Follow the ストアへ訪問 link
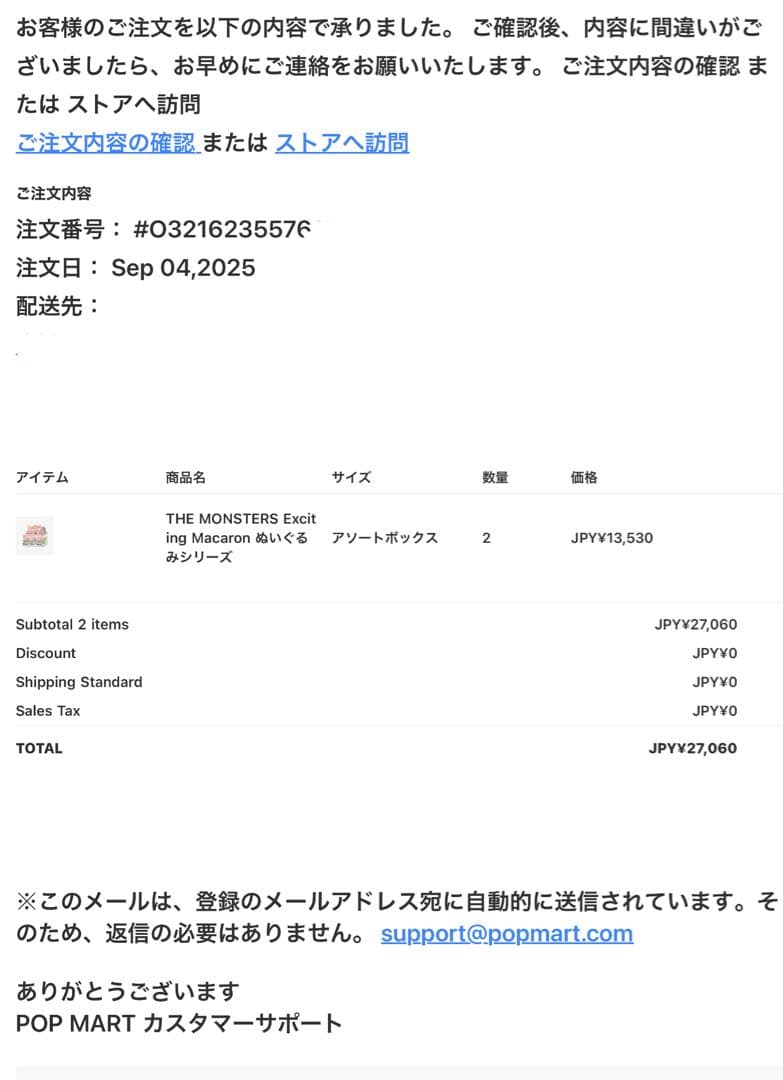The height and width of the screenshot is (1080, 783). point(341,143)
